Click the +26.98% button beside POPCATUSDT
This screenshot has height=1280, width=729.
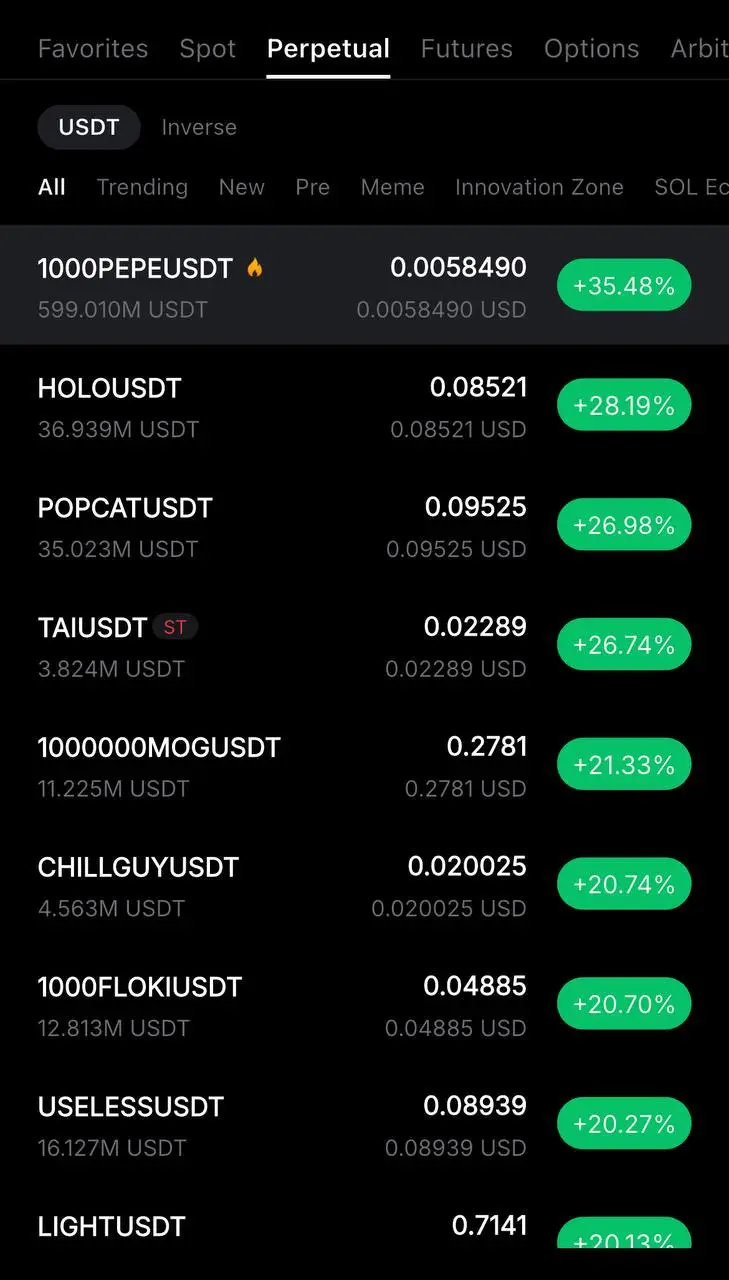click(623, 524)
